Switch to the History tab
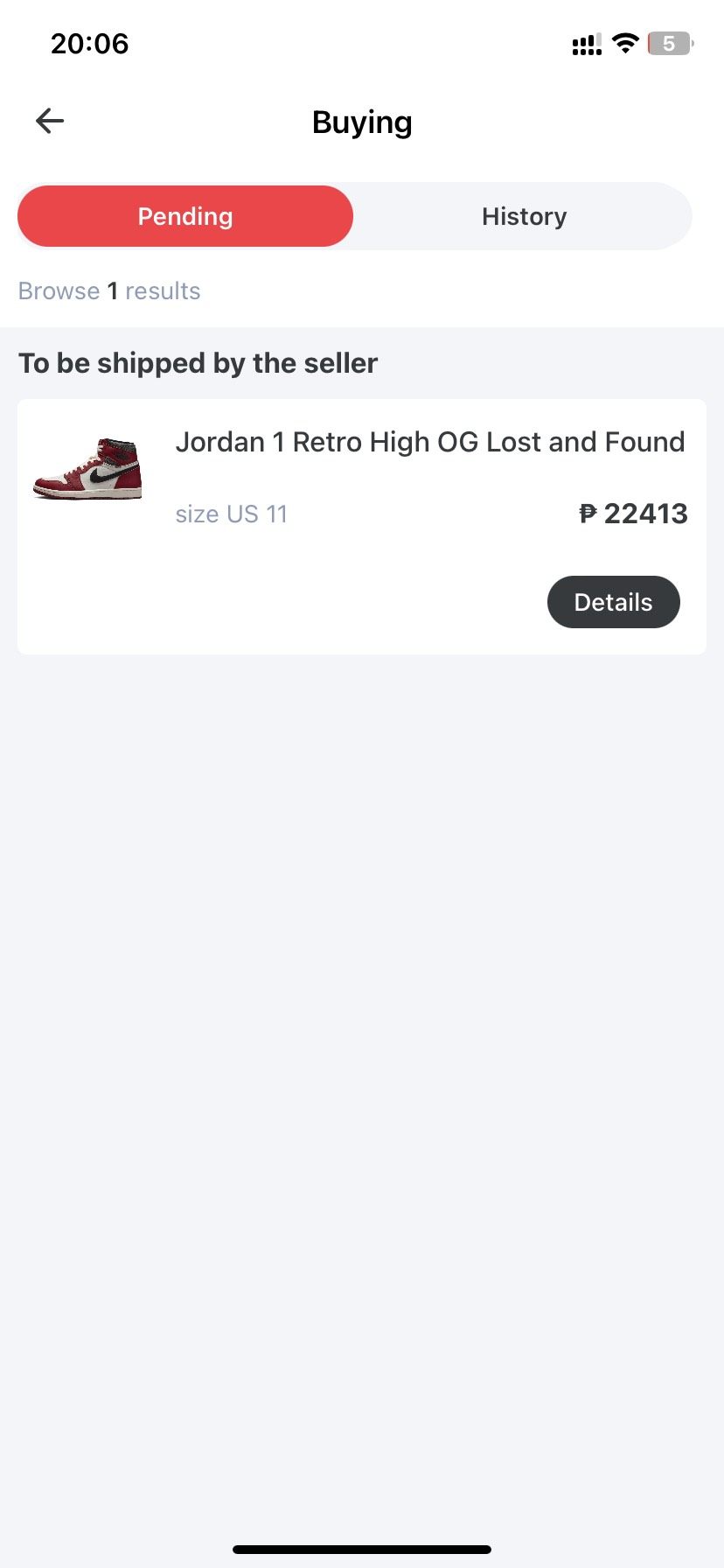 524,216
